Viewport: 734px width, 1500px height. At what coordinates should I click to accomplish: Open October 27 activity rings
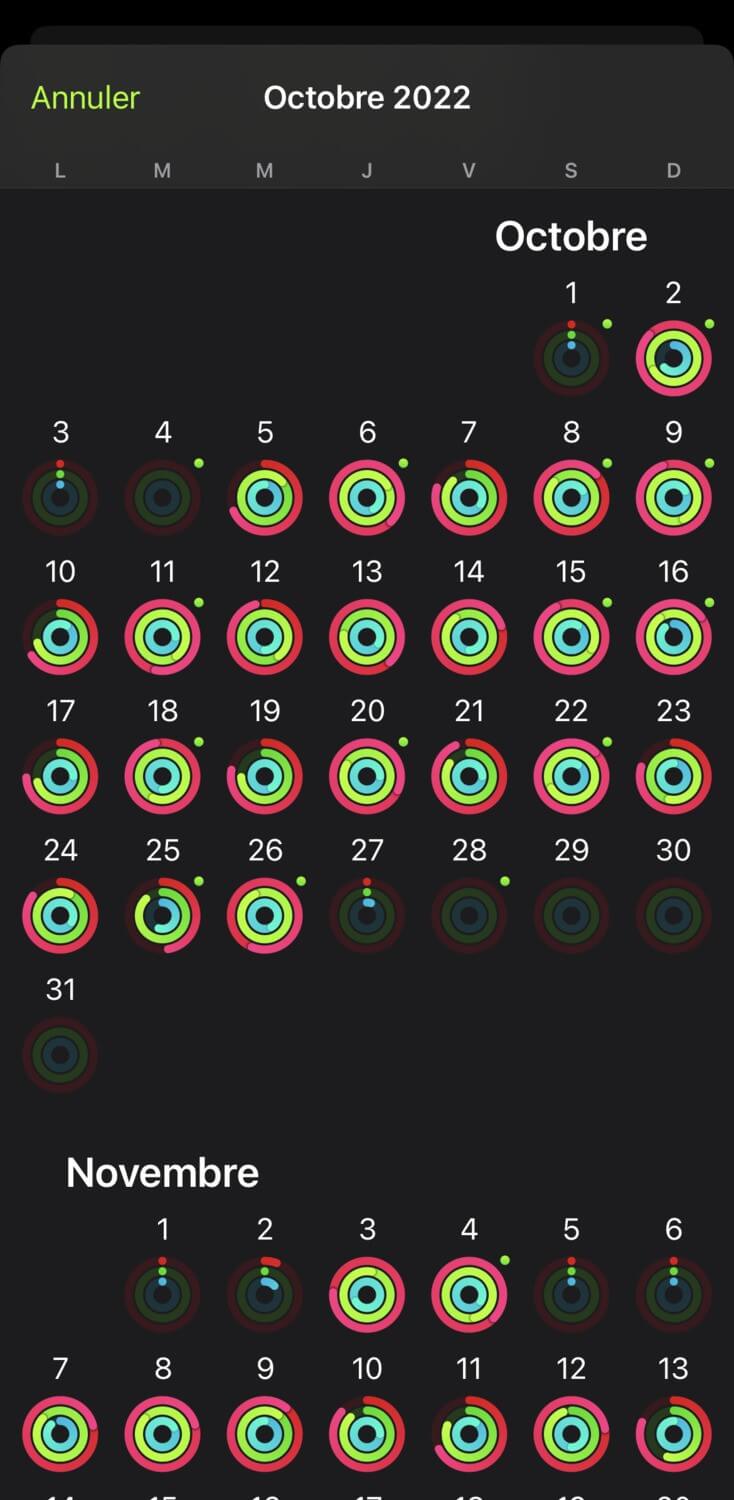(x=367, y=915)
